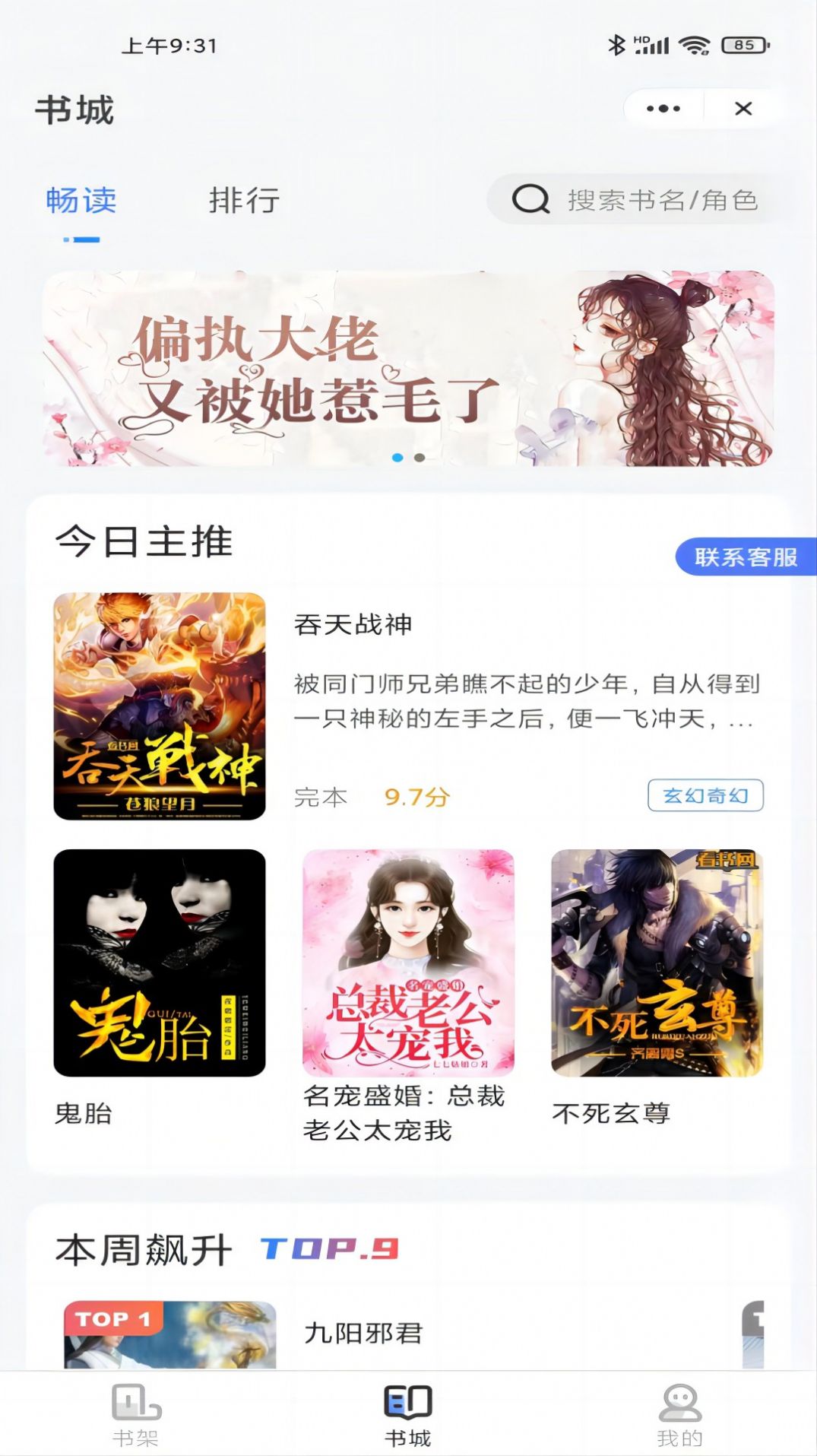The width and height of the screenshot is (817, 1456).
Task: Tap the TOP 1 badge on the cover
Action: pos(114,1315)
